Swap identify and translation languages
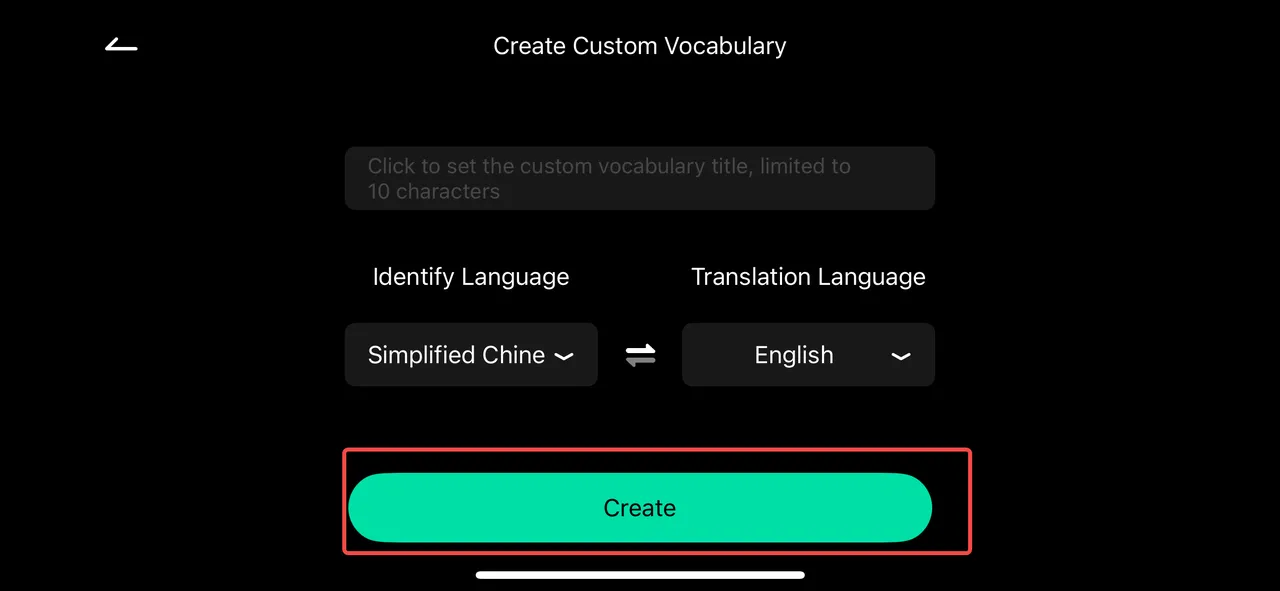Screen dimensions: 1280x591 pyautogui.click(x=640, y=355)
